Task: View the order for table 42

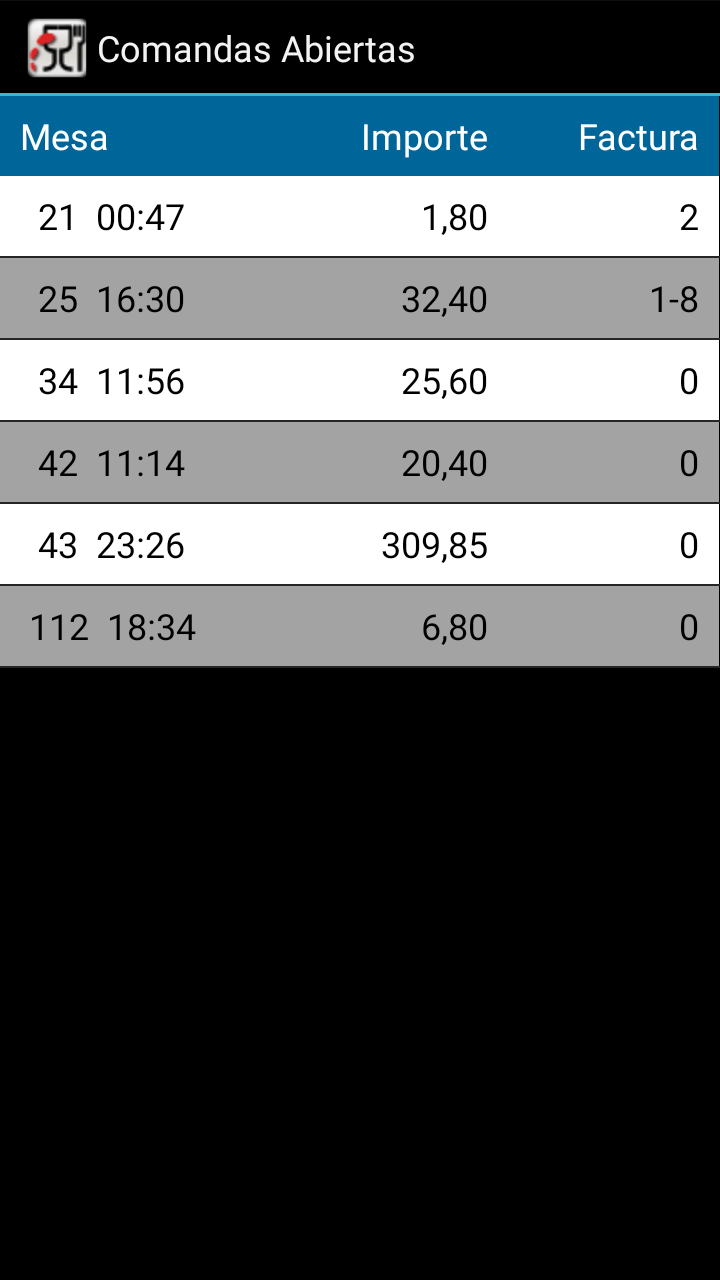Action: tap(360, 463)
